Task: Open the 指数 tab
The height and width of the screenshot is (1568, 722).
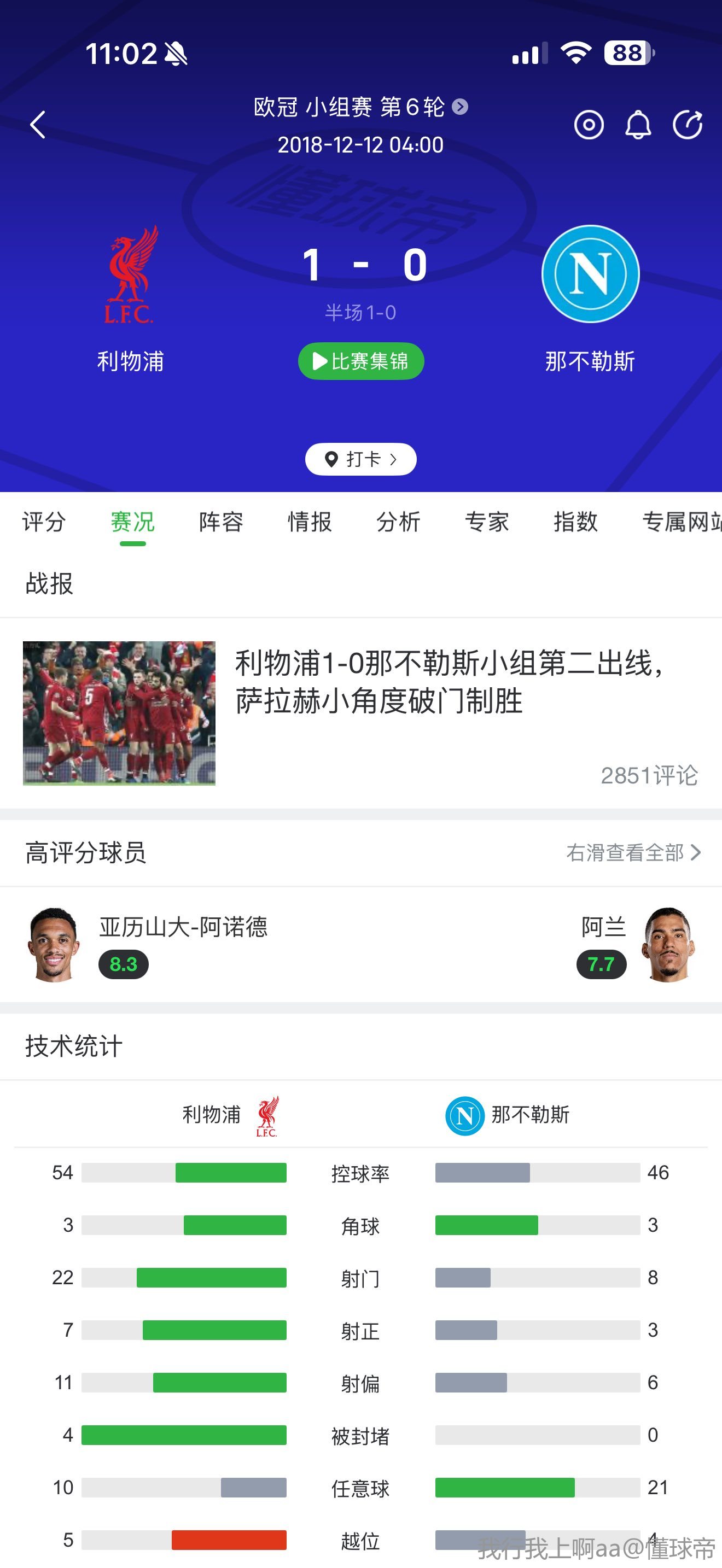Action: [575, 522]
